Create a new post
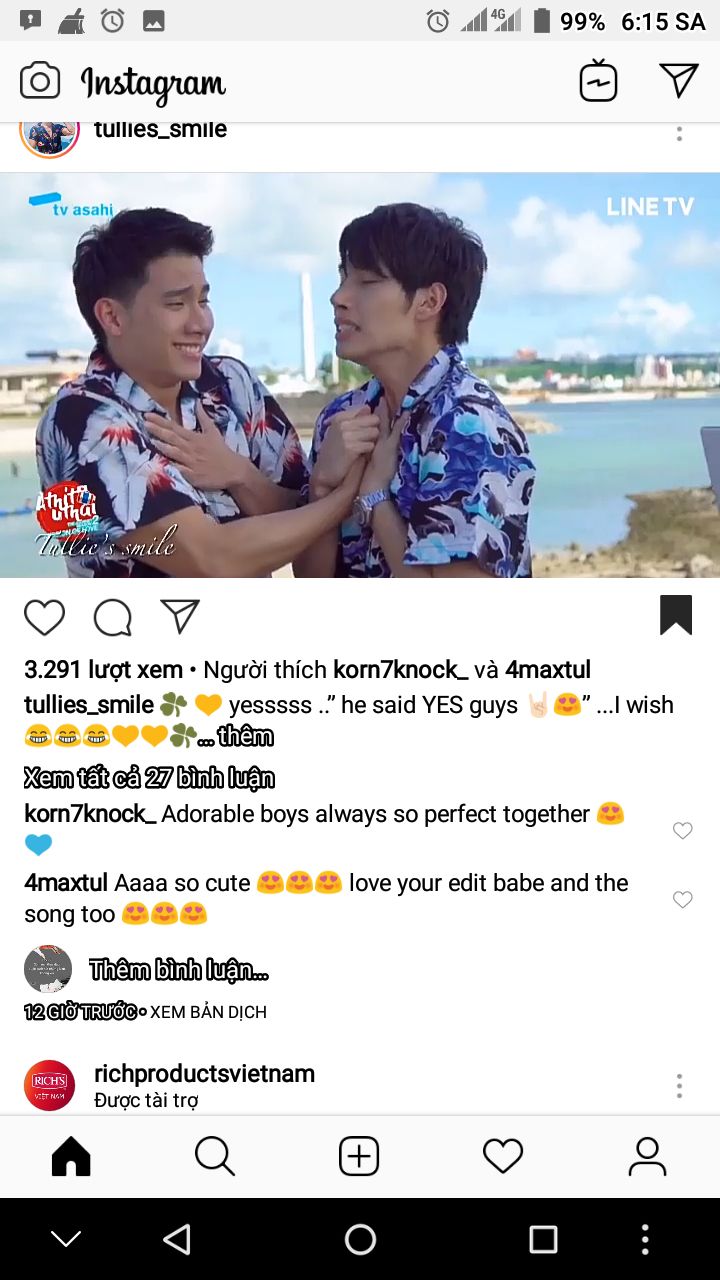Viewport: 720px width, 1280px height. coord(359,1157)
